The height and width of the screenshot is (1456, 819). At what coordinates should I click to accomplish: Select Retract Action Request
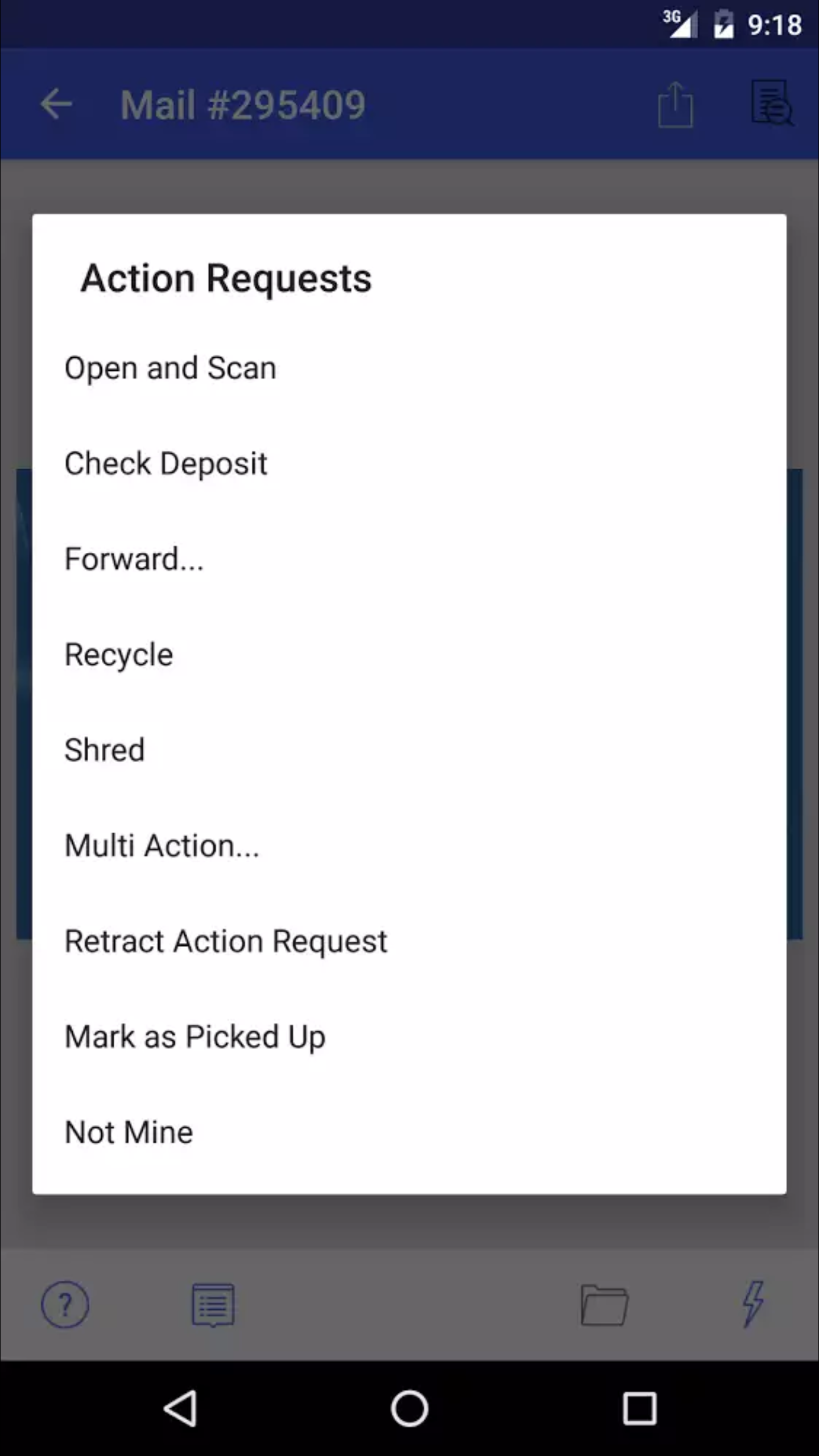(x=226, y=941)
